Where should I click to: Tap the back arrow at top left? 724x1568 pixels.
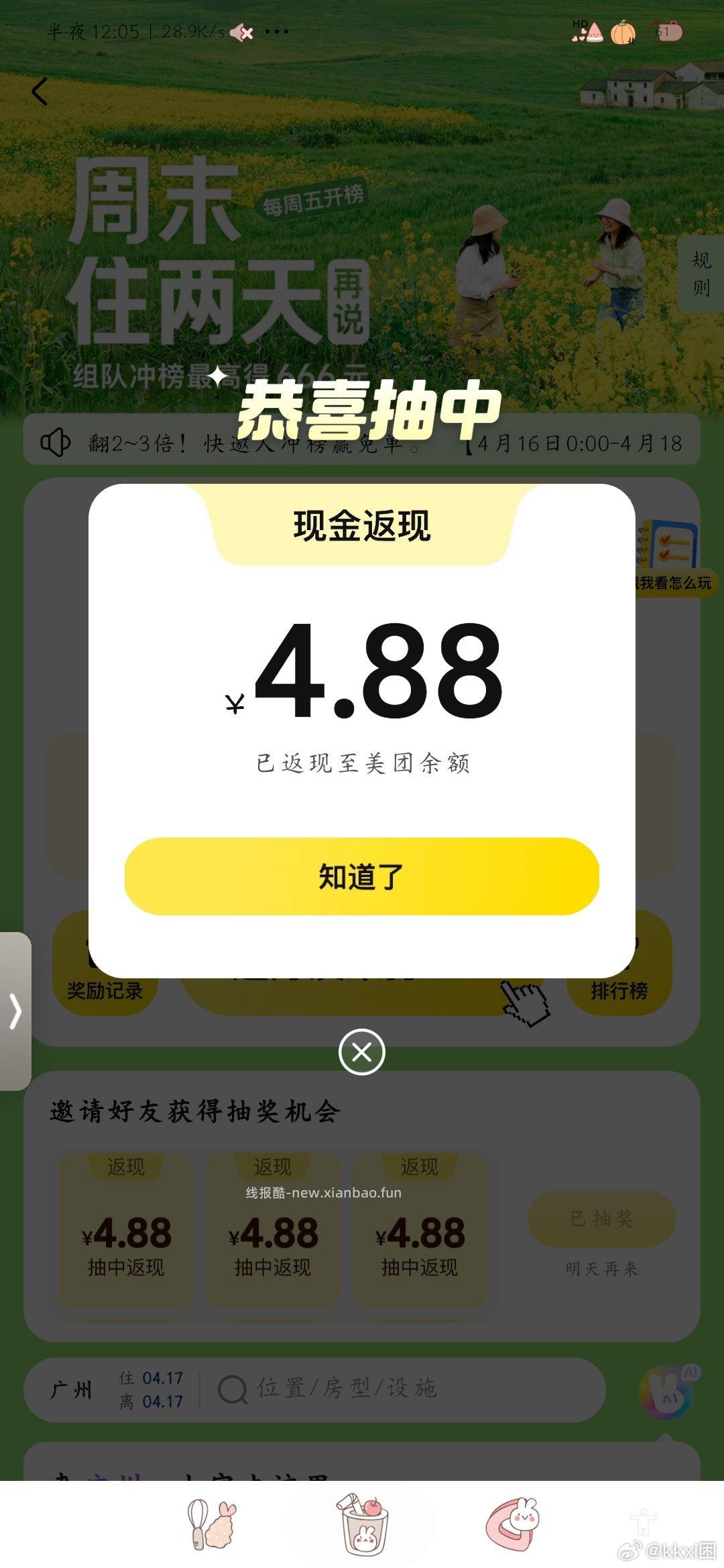[x=40, y=92]
